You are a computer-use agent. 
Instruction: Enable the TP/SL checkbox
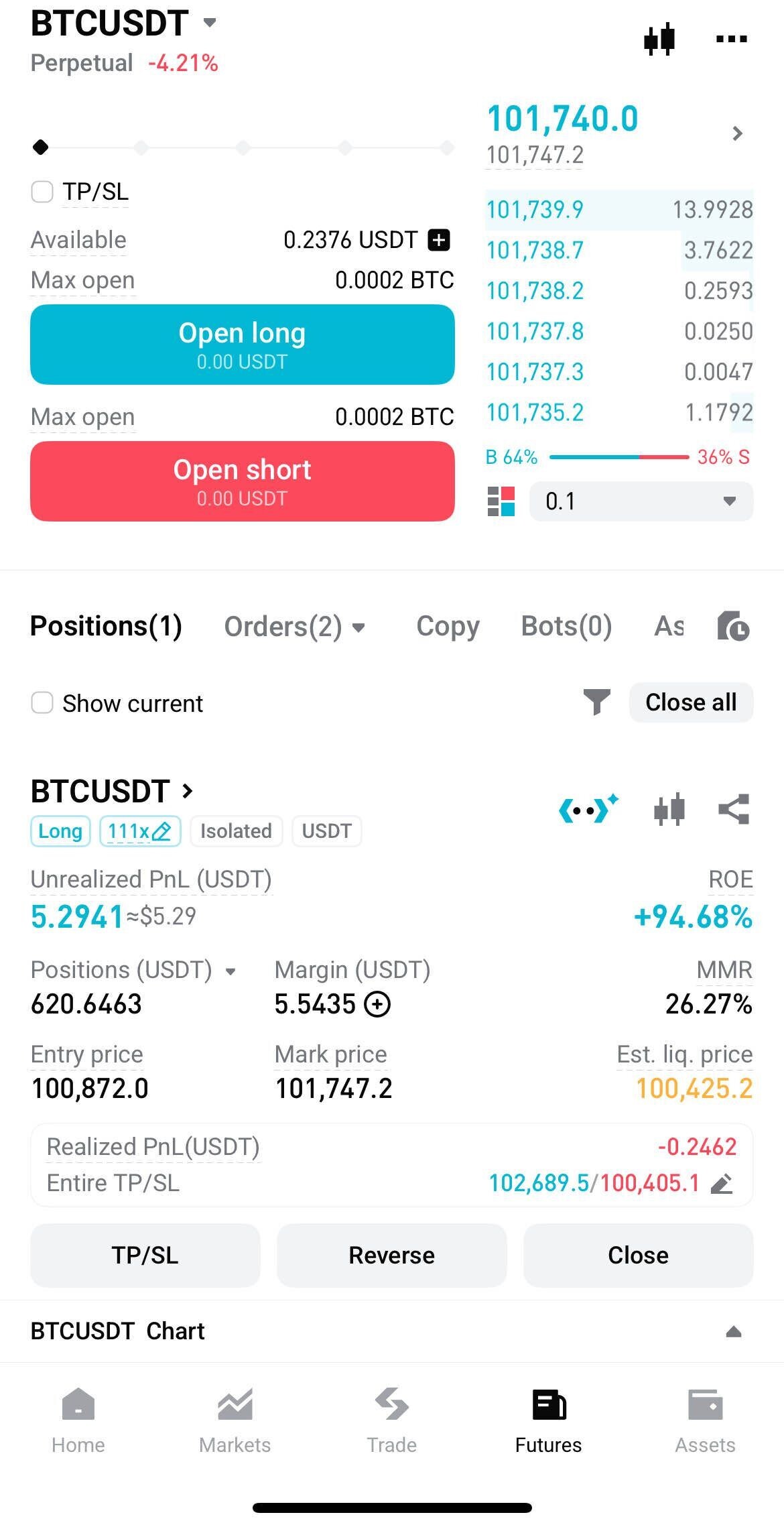[x=42, y=192]
